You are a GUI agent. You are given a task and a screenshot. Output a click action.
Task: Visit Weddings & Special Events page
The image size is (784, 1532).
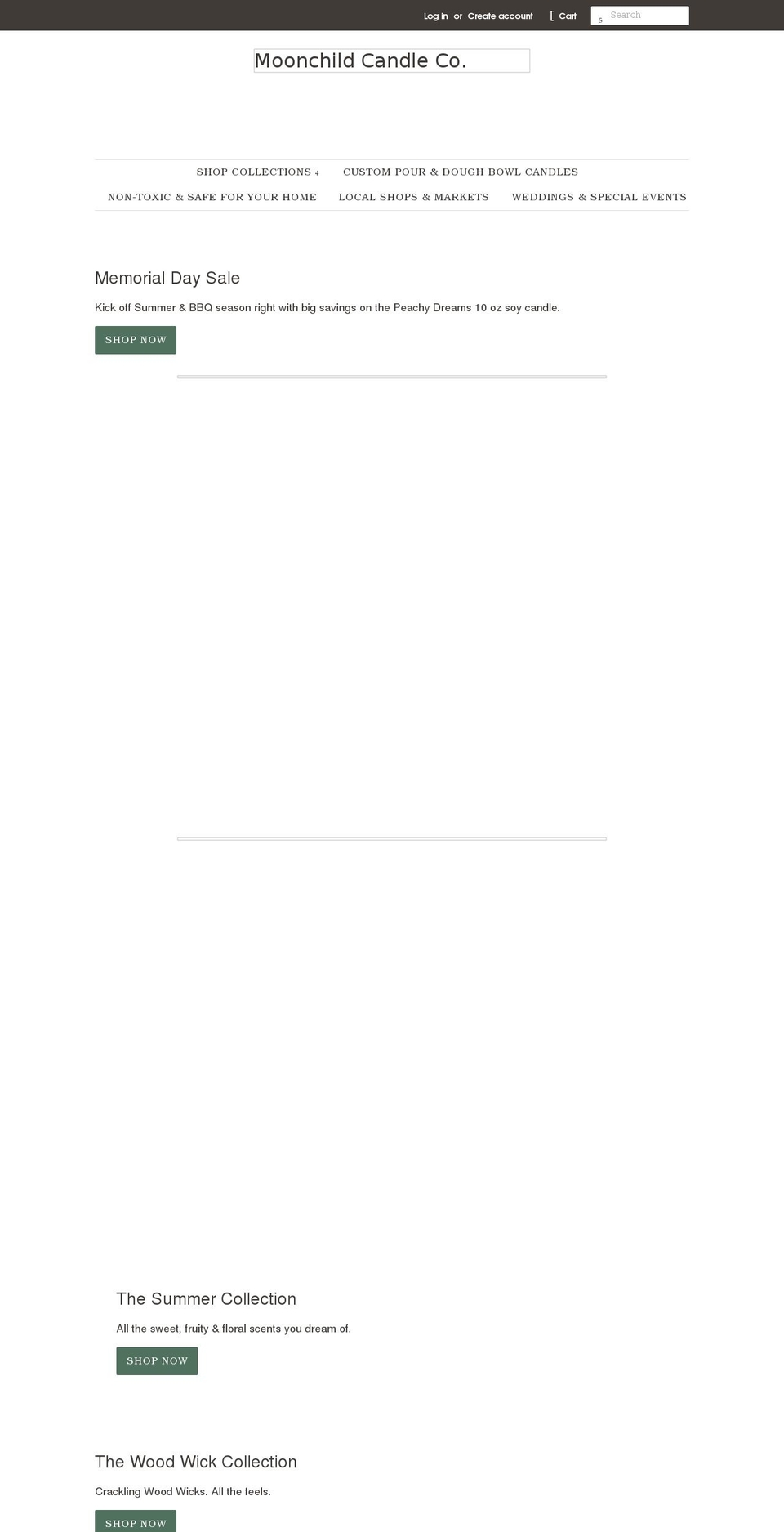click(x=599, y=197)
